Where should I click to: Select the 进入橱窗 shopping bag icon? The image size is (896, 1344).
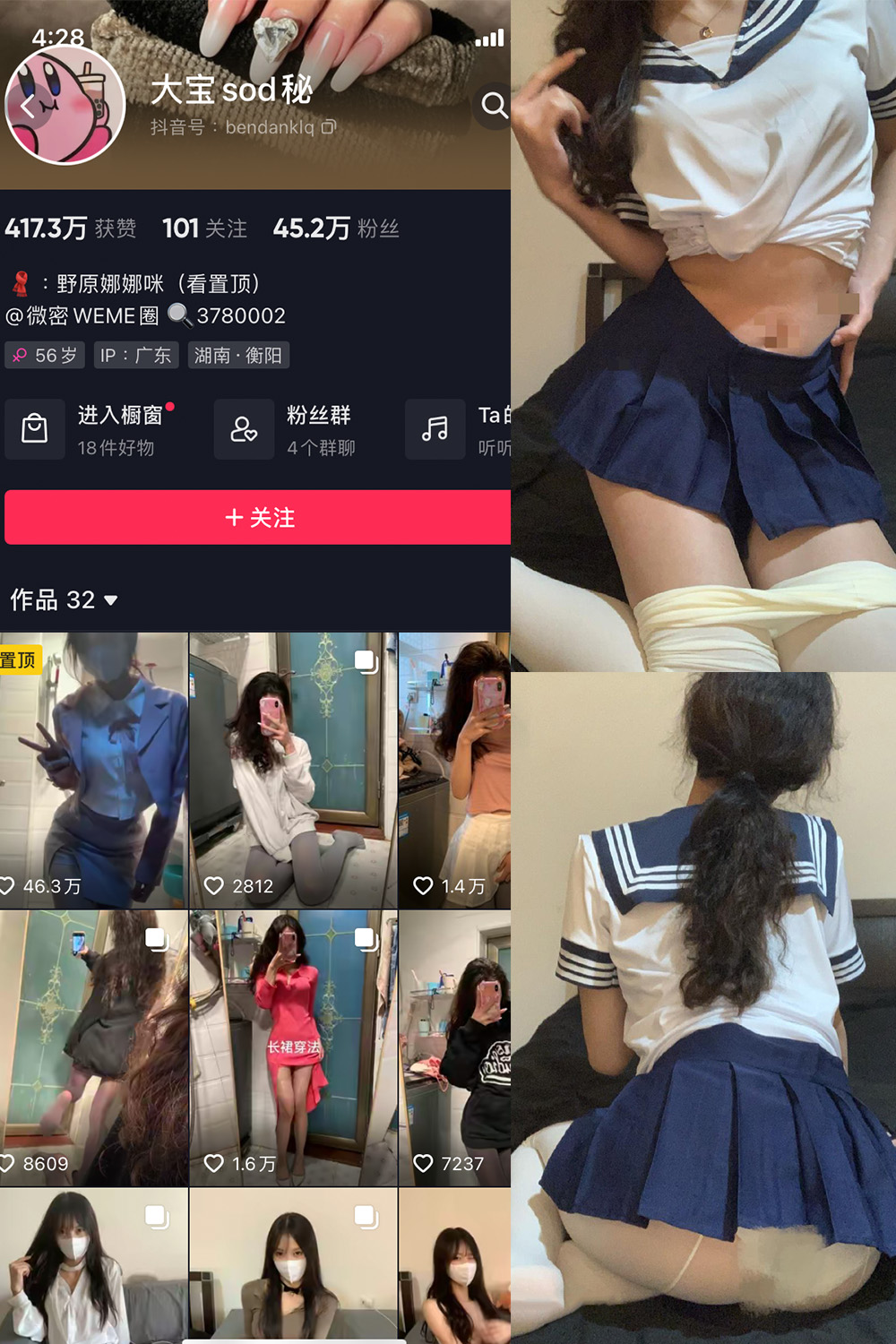(x=35, y=429)
